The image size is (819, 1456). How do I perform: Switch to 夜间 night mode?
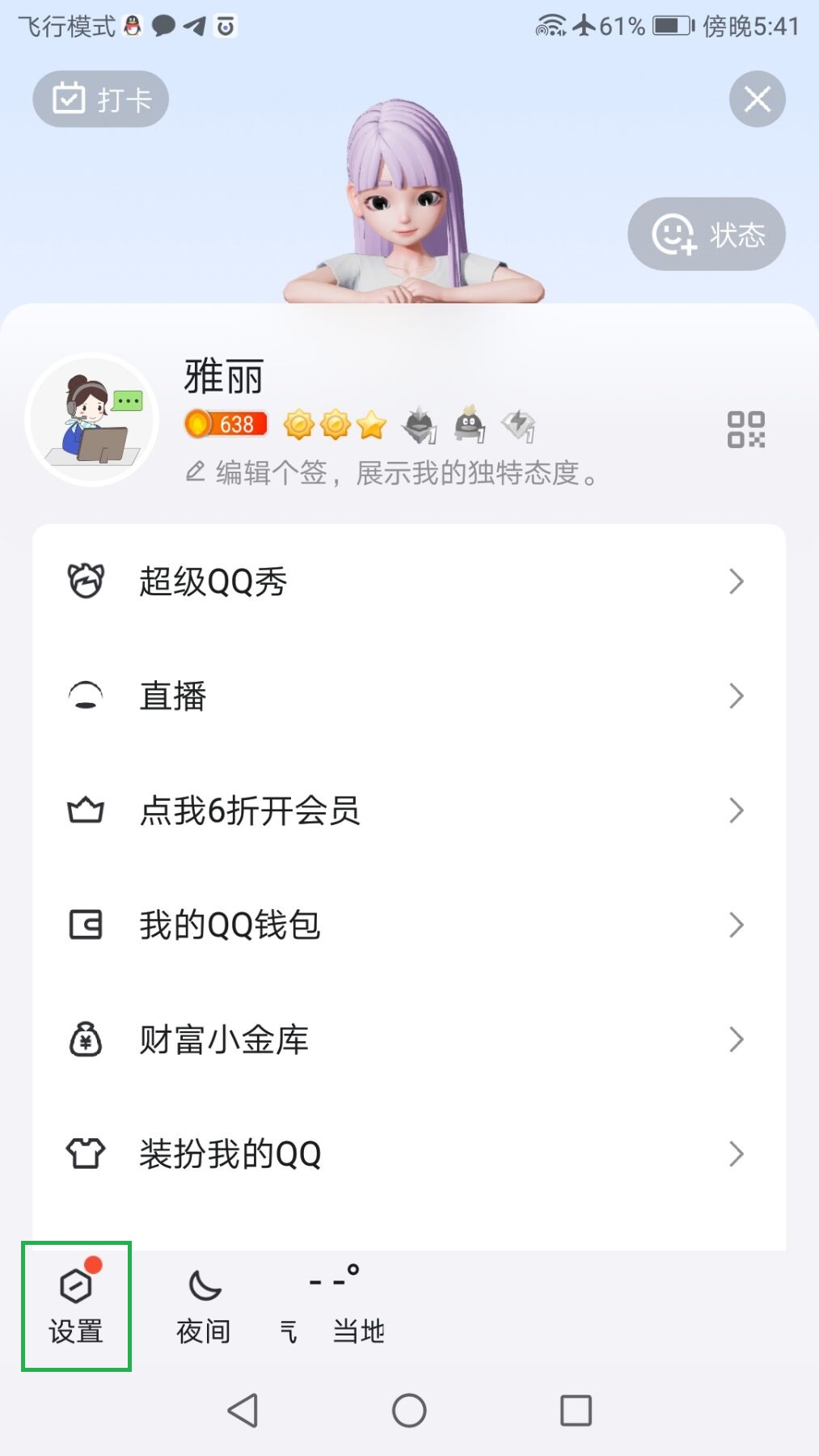point(204,1306)
